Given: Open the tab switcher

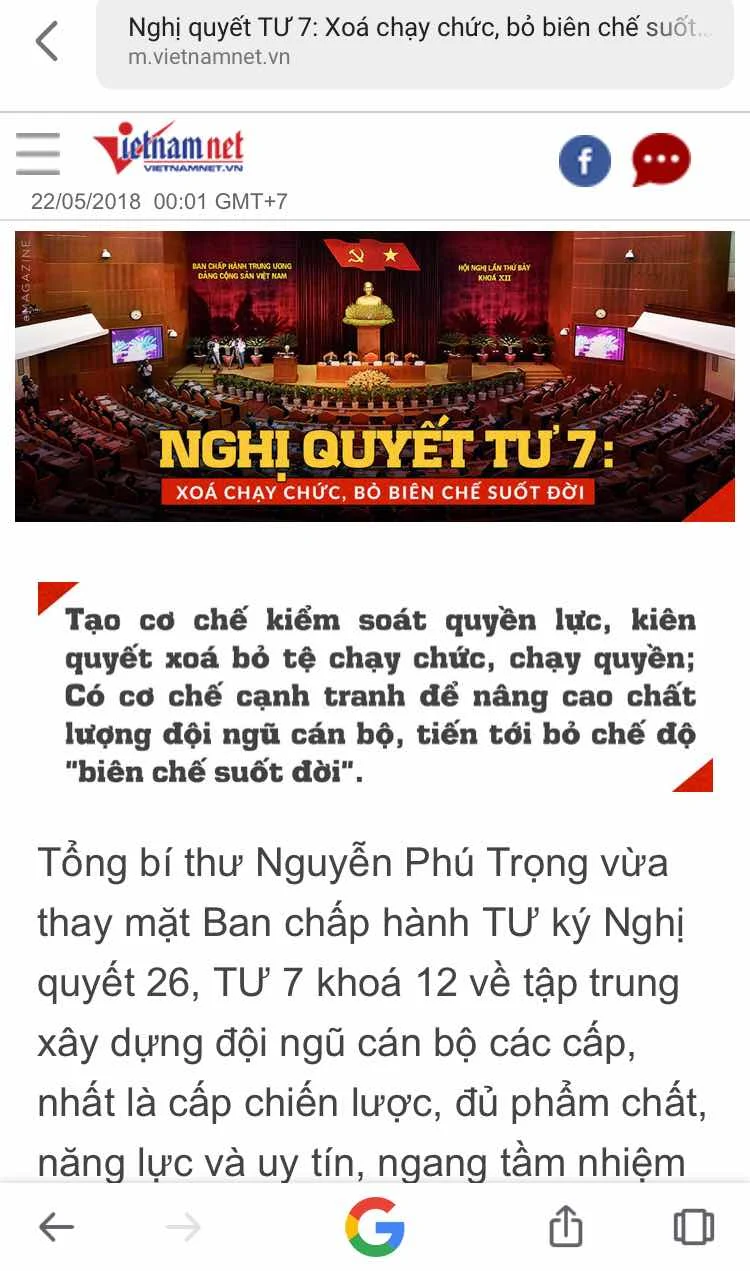Looking at the screenshot, I should tap(693, 1227).
